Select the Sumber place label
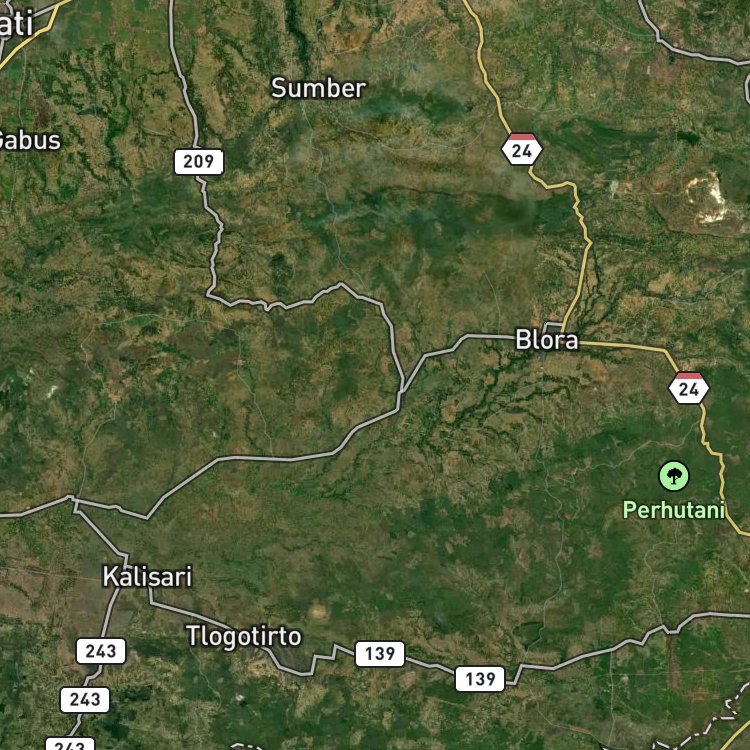The height and width of the screenshot is (750, 750). 319,88
